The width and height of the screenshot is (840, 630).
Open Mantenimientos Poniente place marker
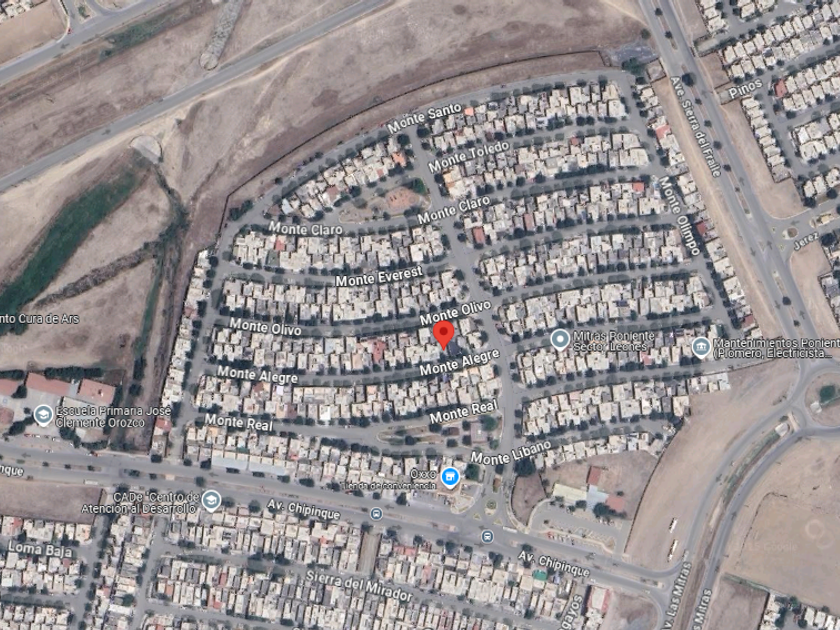[701, 347]
